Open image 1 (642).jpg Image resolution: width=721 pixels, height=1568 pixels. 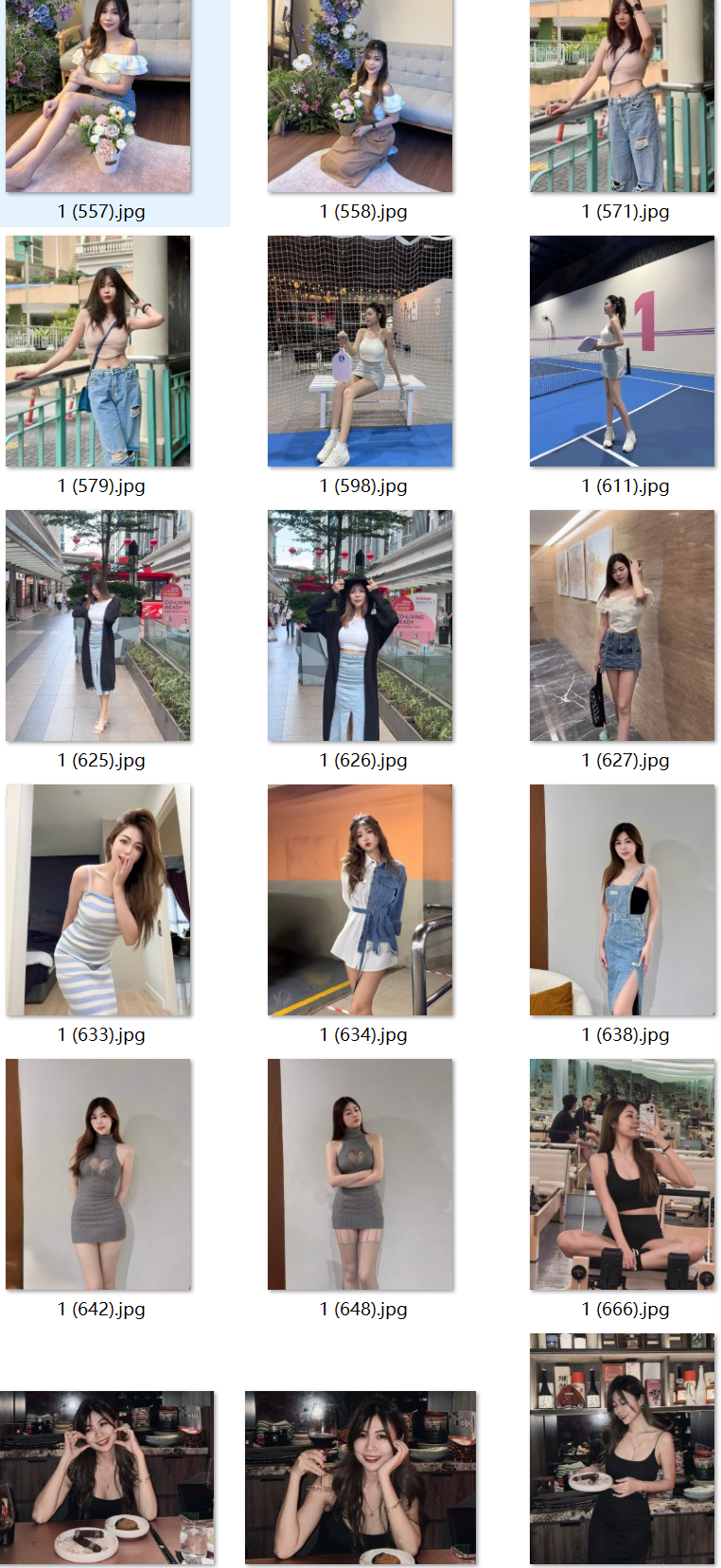(98, 1174)
